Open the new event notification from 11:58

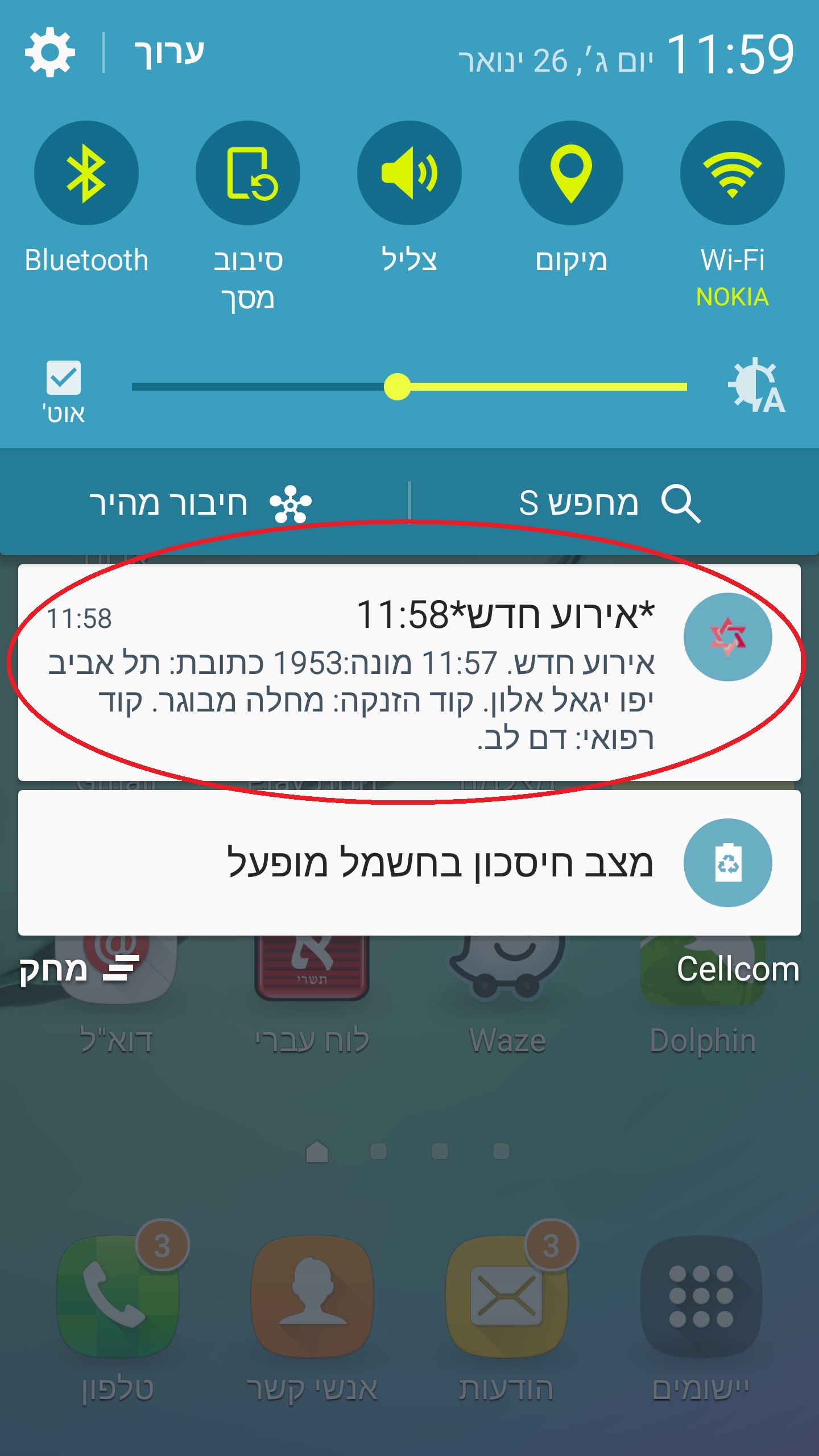(409, 672)
